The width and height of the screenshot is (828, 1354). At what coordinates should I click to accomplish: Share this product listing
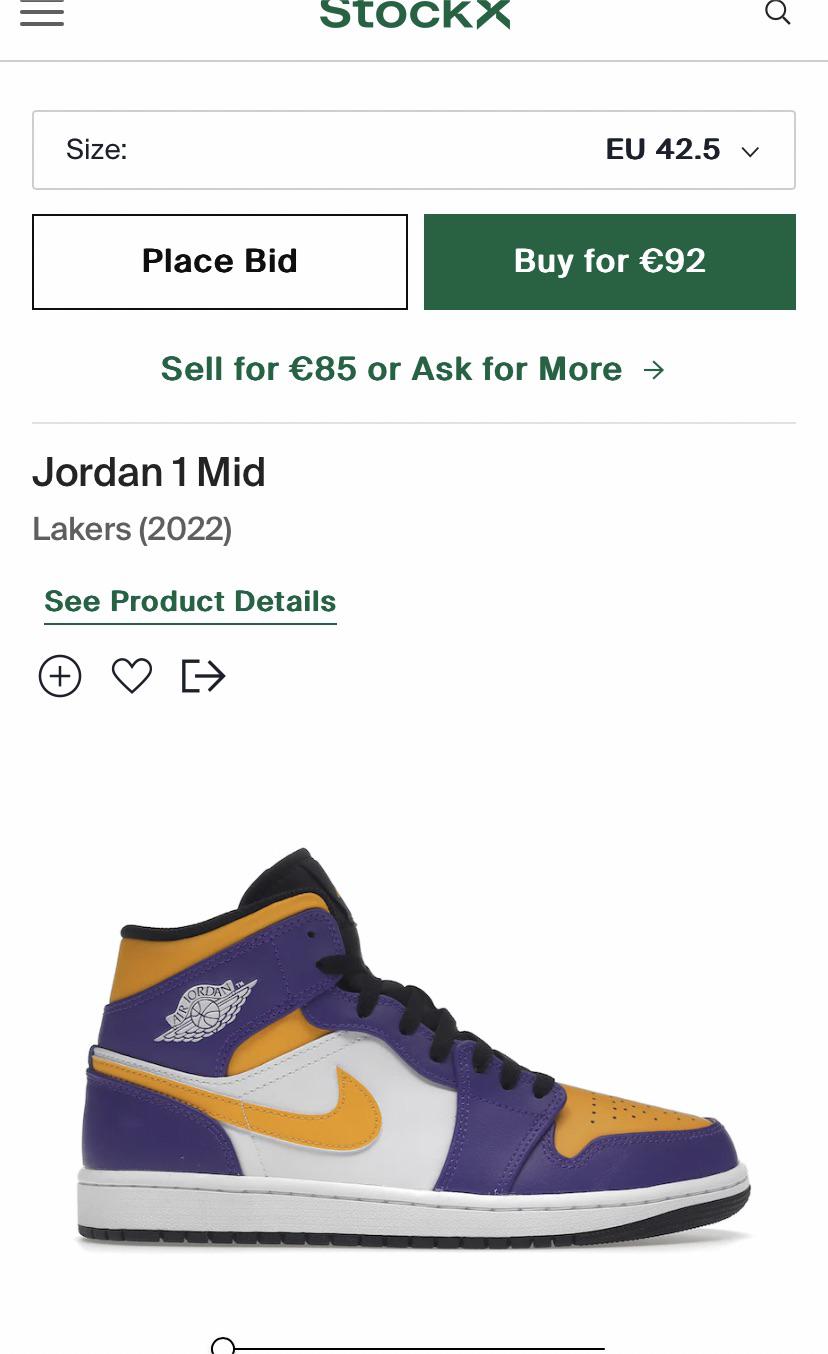tap(204, 676)
